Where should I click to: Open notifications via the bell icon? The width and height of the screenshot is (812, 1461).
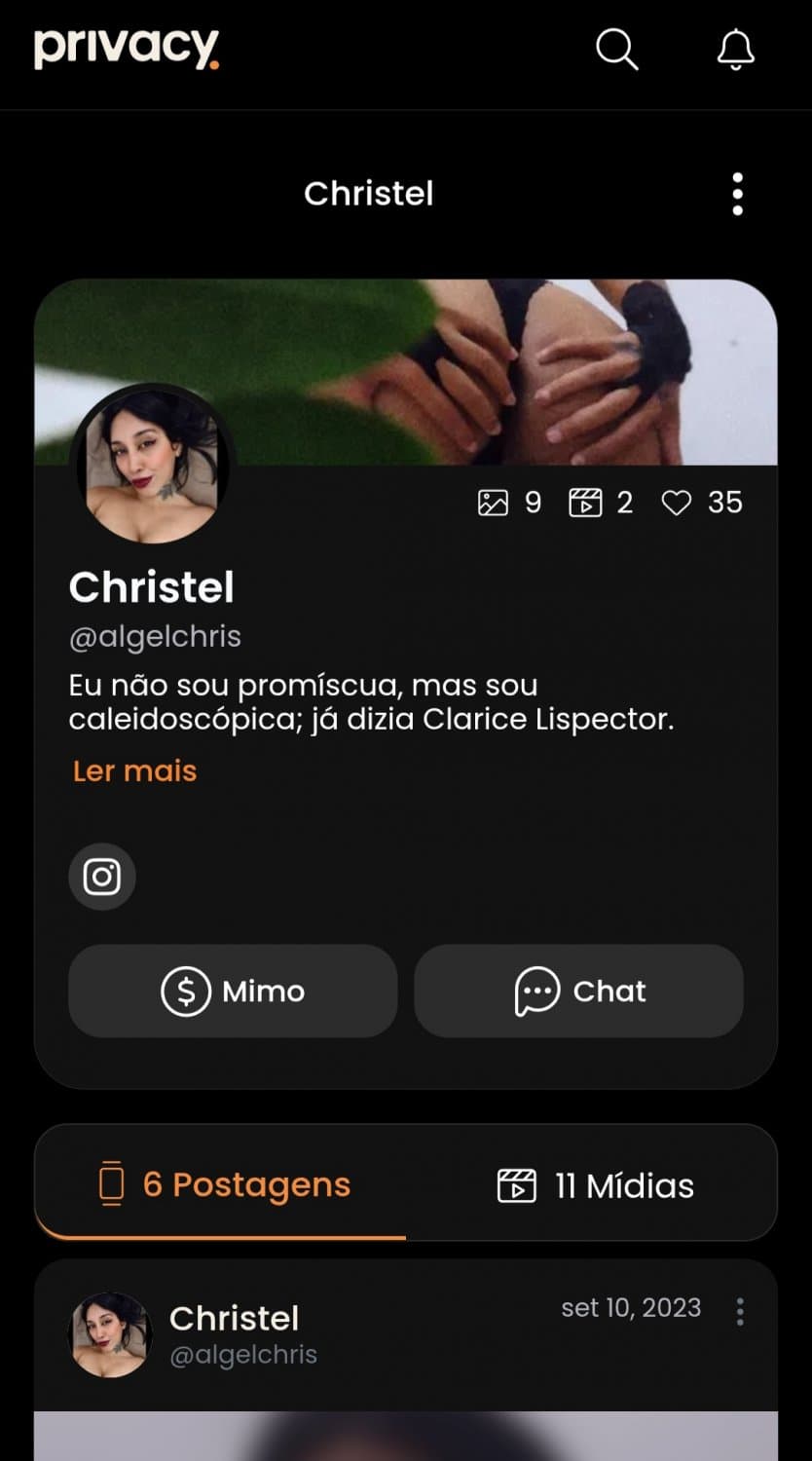[737, 50]
